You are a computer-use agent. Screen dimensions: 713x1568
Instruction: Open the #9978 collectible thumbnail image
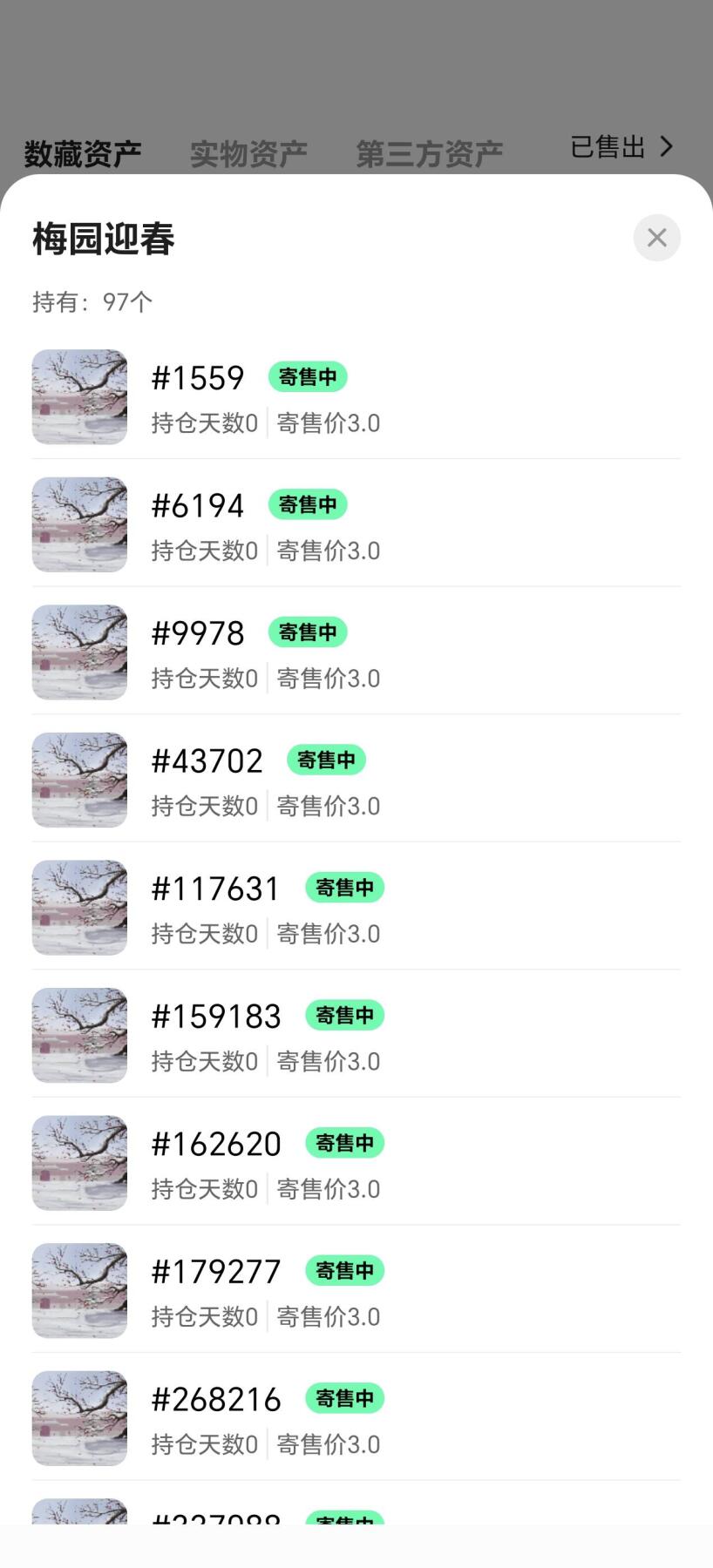pos(78,652)
